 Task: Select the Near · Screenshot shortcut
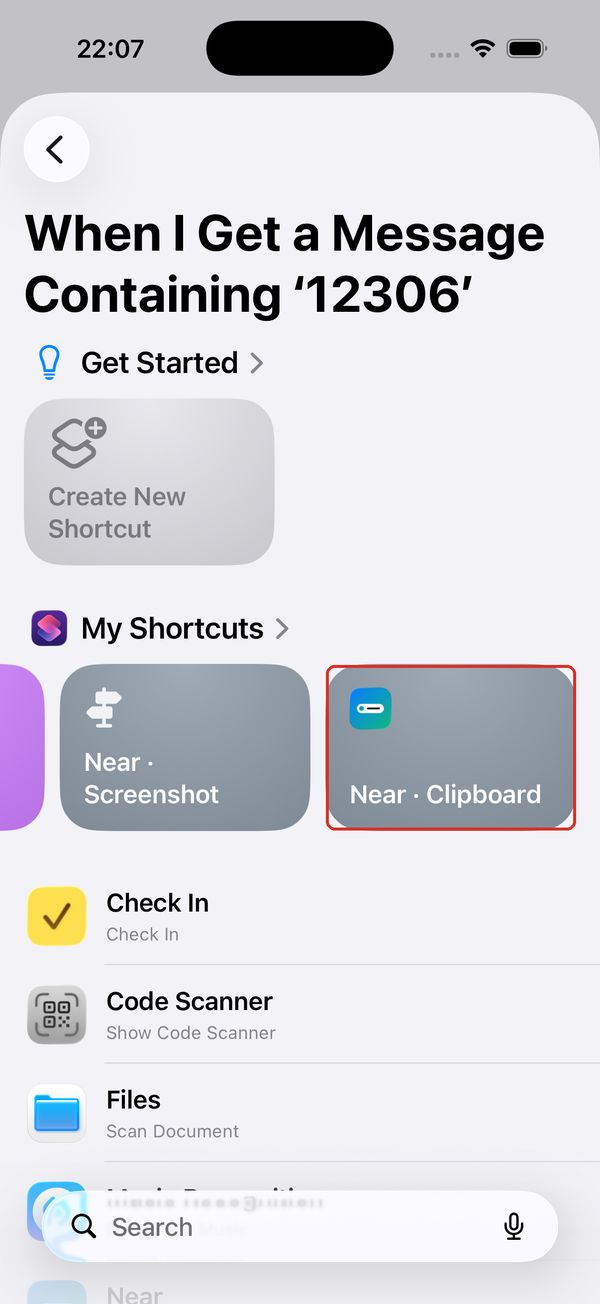point(185,747)
